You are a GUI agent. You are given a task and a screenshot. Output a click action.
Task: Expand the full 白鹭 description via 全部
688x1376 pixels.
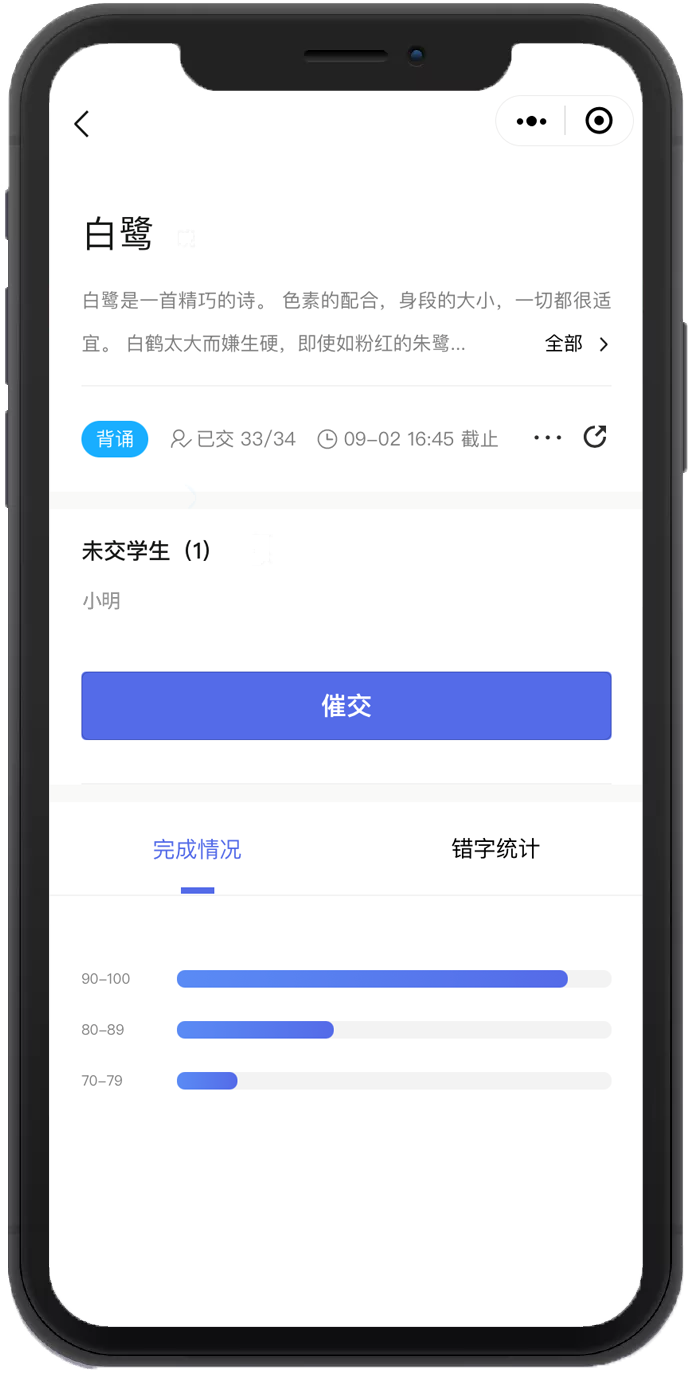pyautogui.click(x=576, y=344)
